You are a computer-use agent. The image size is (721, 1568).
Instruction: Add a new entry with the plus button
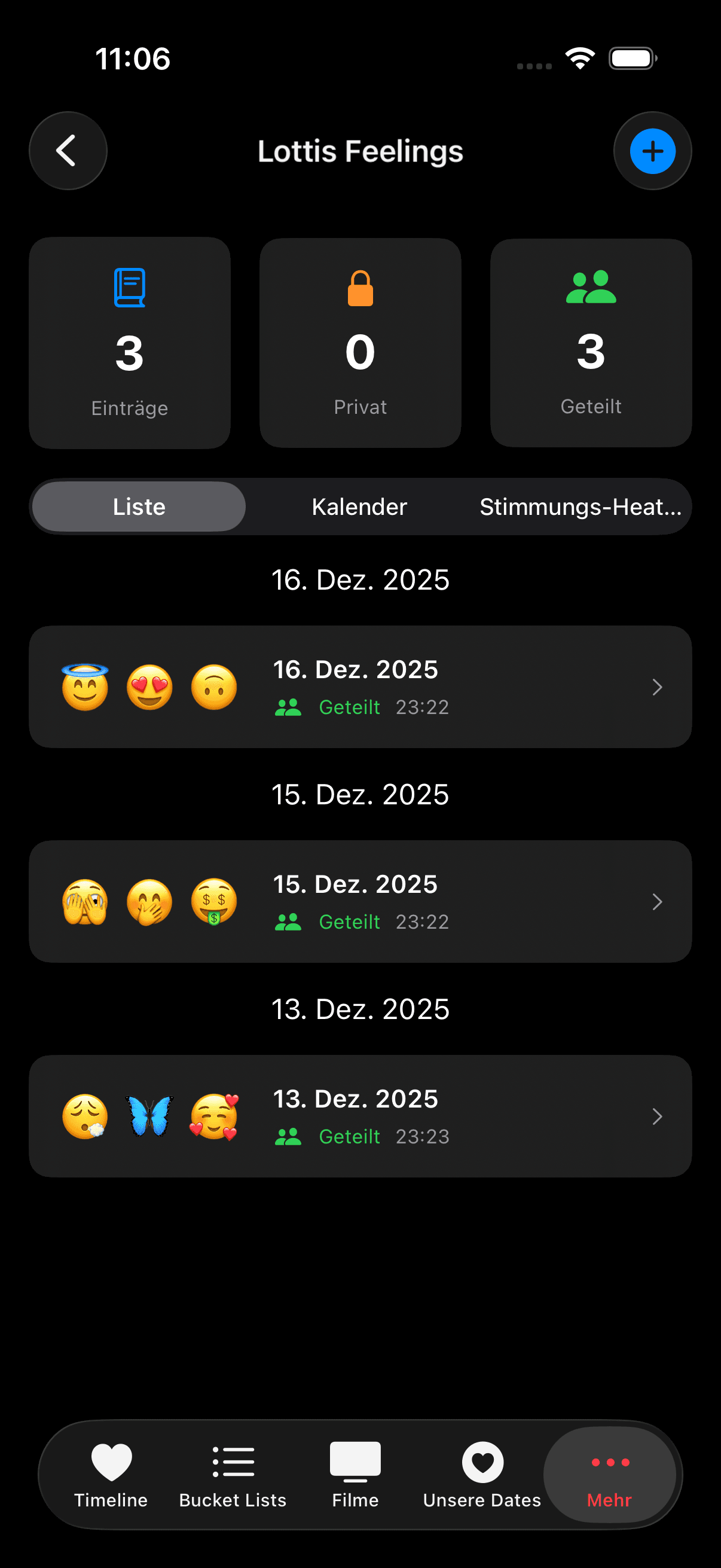(652, 151)
